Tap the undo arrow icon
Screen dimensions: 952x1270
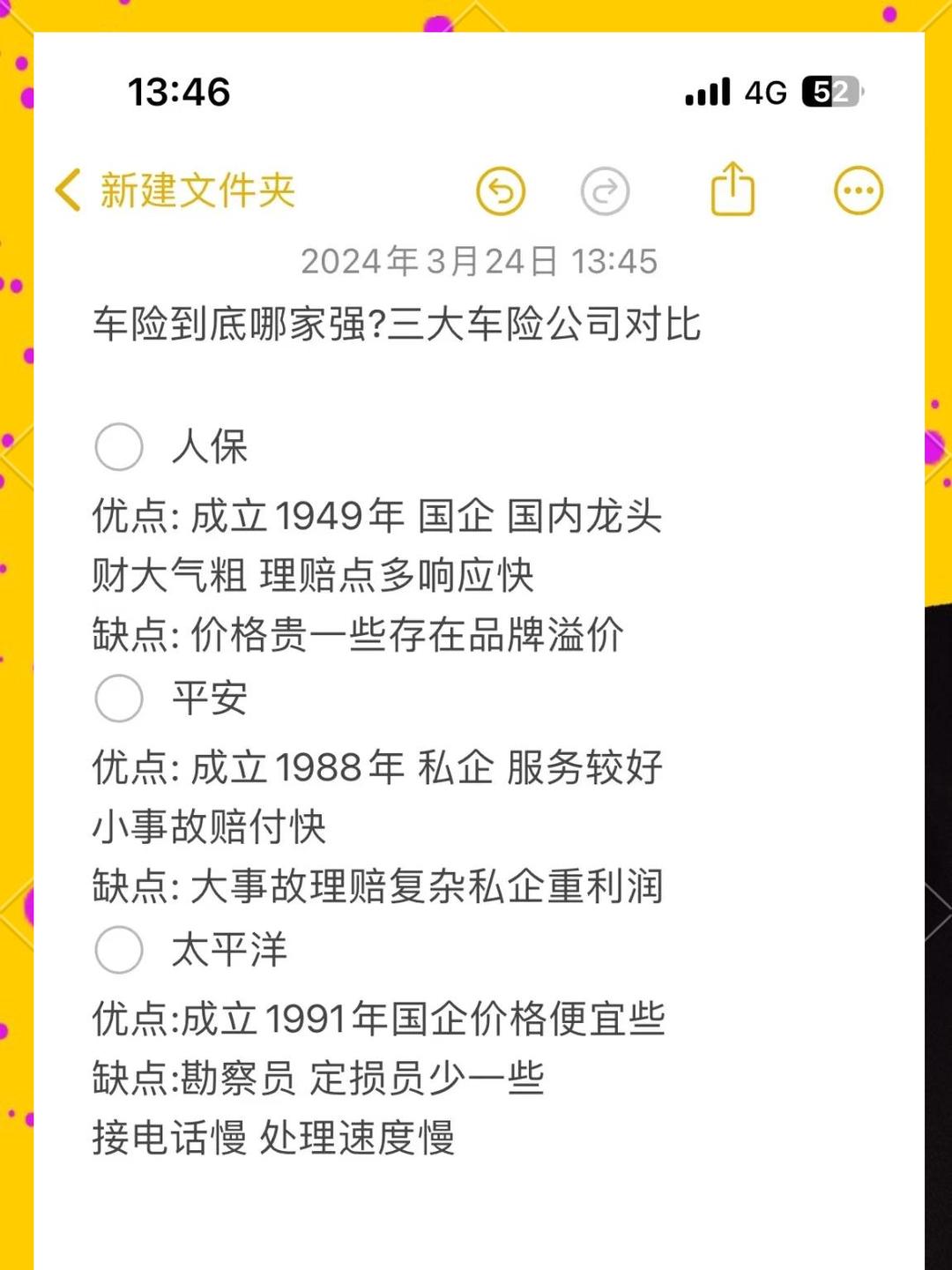point(501,190)
